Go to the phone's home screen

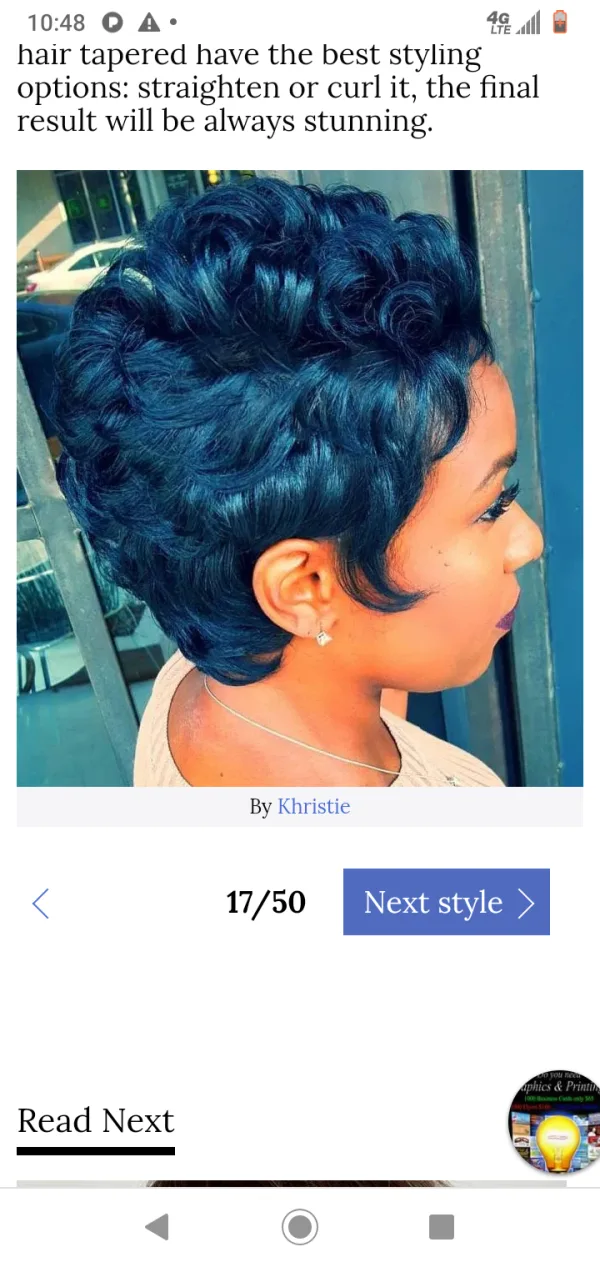click(300, 1227)
